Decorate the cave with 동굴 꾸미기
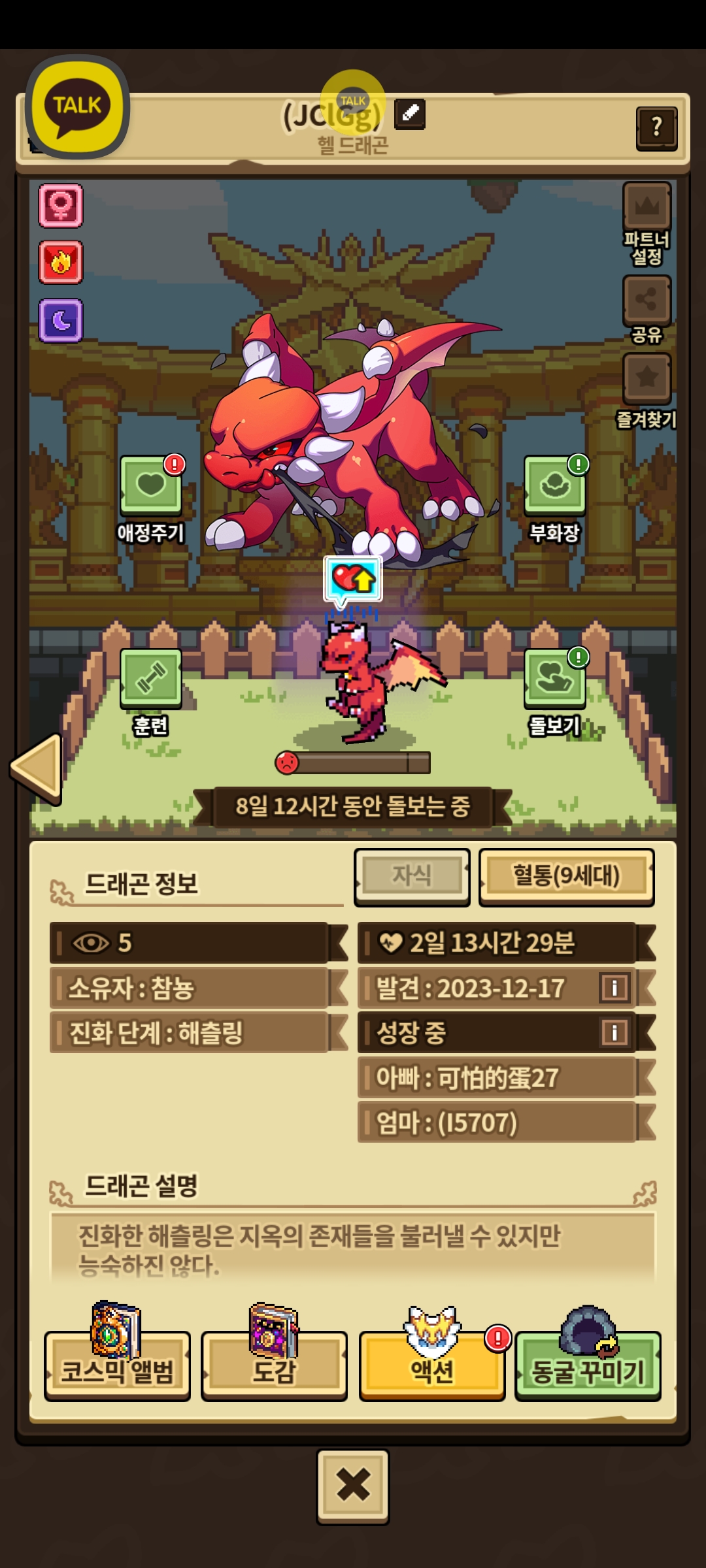 588,1365
